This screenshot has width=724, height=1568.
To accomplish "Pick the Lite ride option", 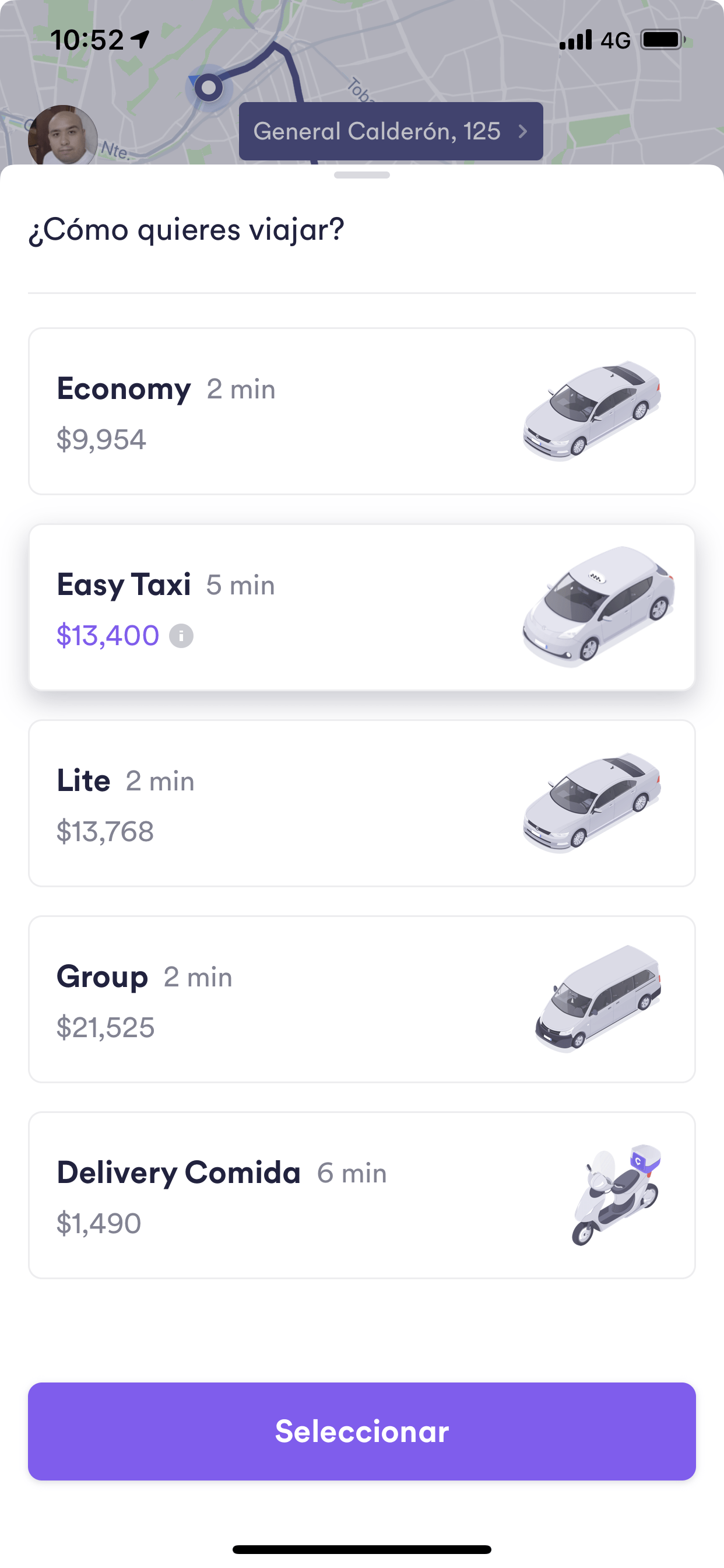I will [361, 803].
